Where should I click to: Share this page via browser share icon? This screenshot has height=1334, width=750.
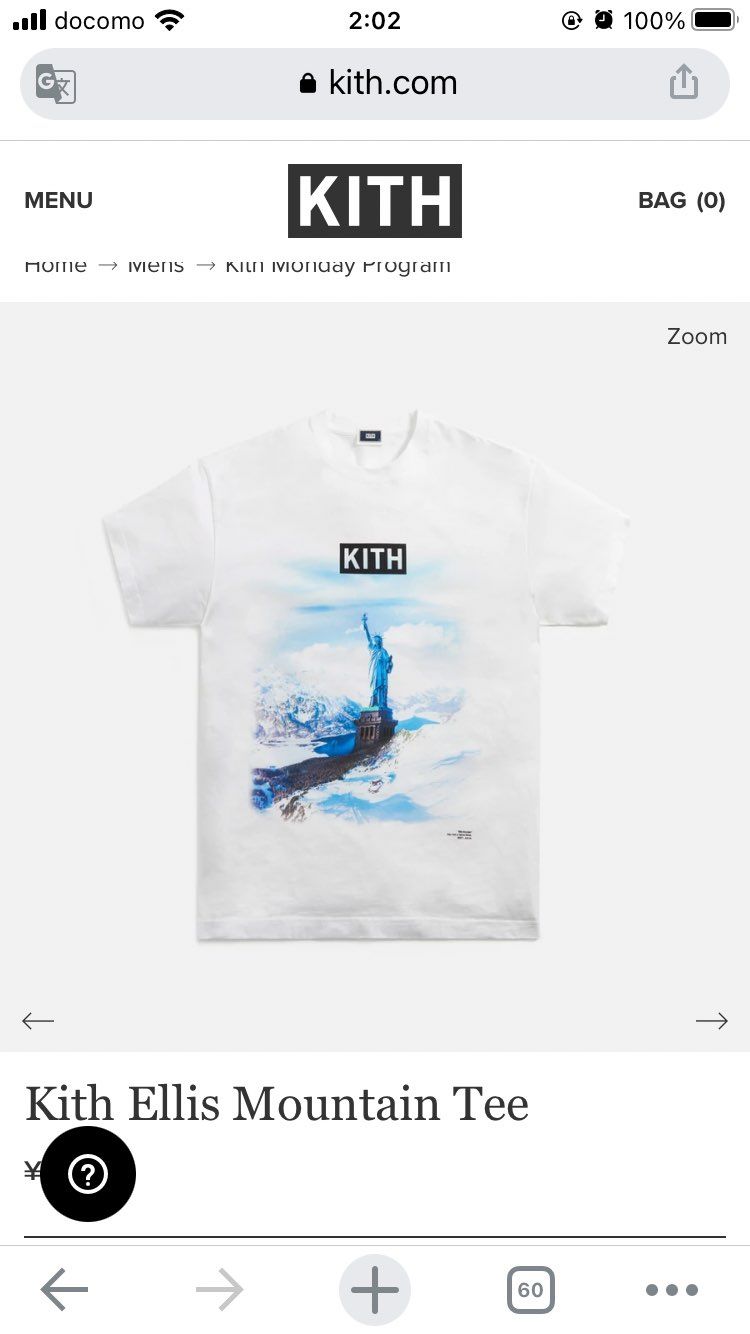[684, 83]
